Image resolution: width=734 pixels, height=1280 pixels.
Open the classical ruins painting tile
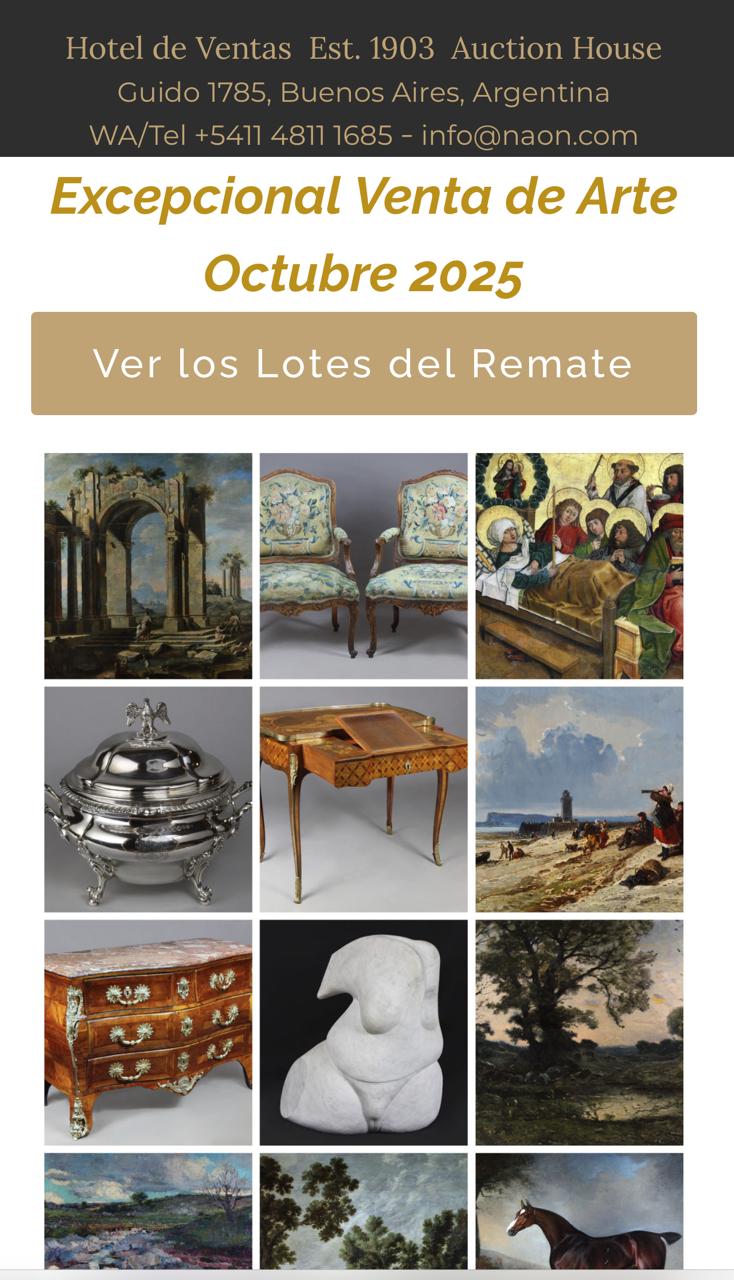point(148,566)
